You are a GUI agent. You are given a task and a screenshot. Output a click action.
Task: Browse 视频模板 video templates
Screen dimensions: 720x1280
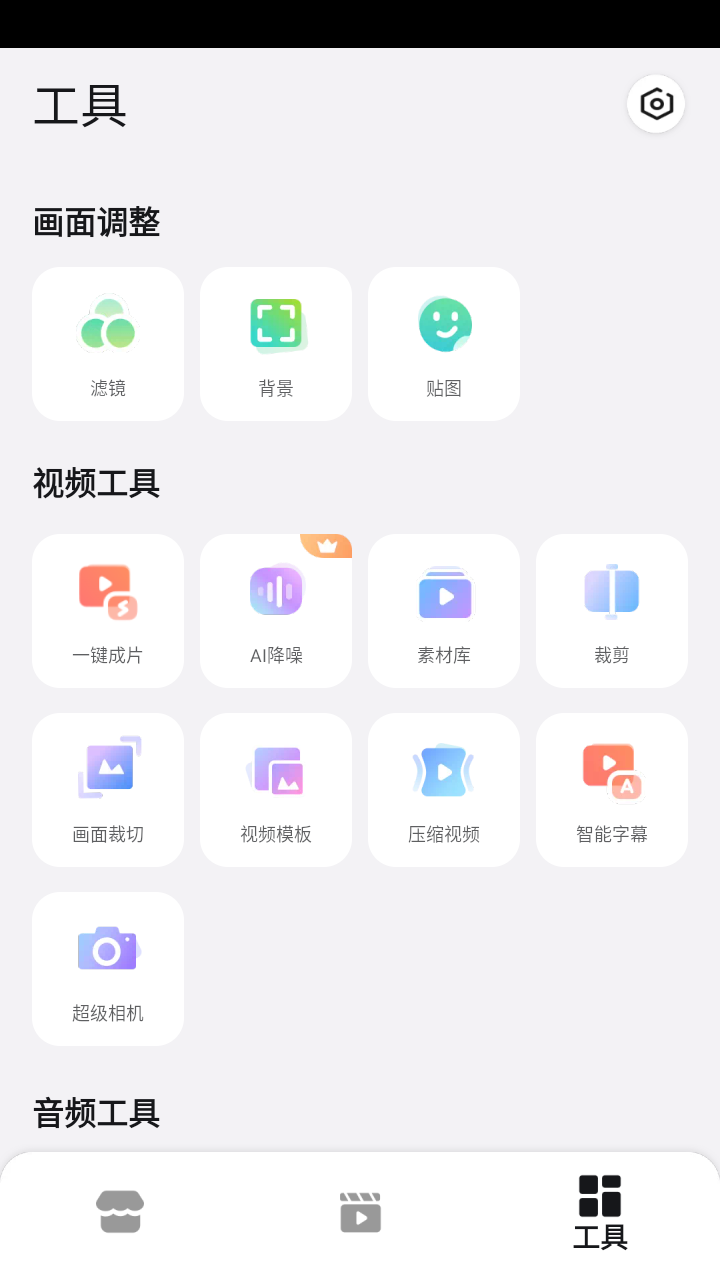tap(275, 789)
